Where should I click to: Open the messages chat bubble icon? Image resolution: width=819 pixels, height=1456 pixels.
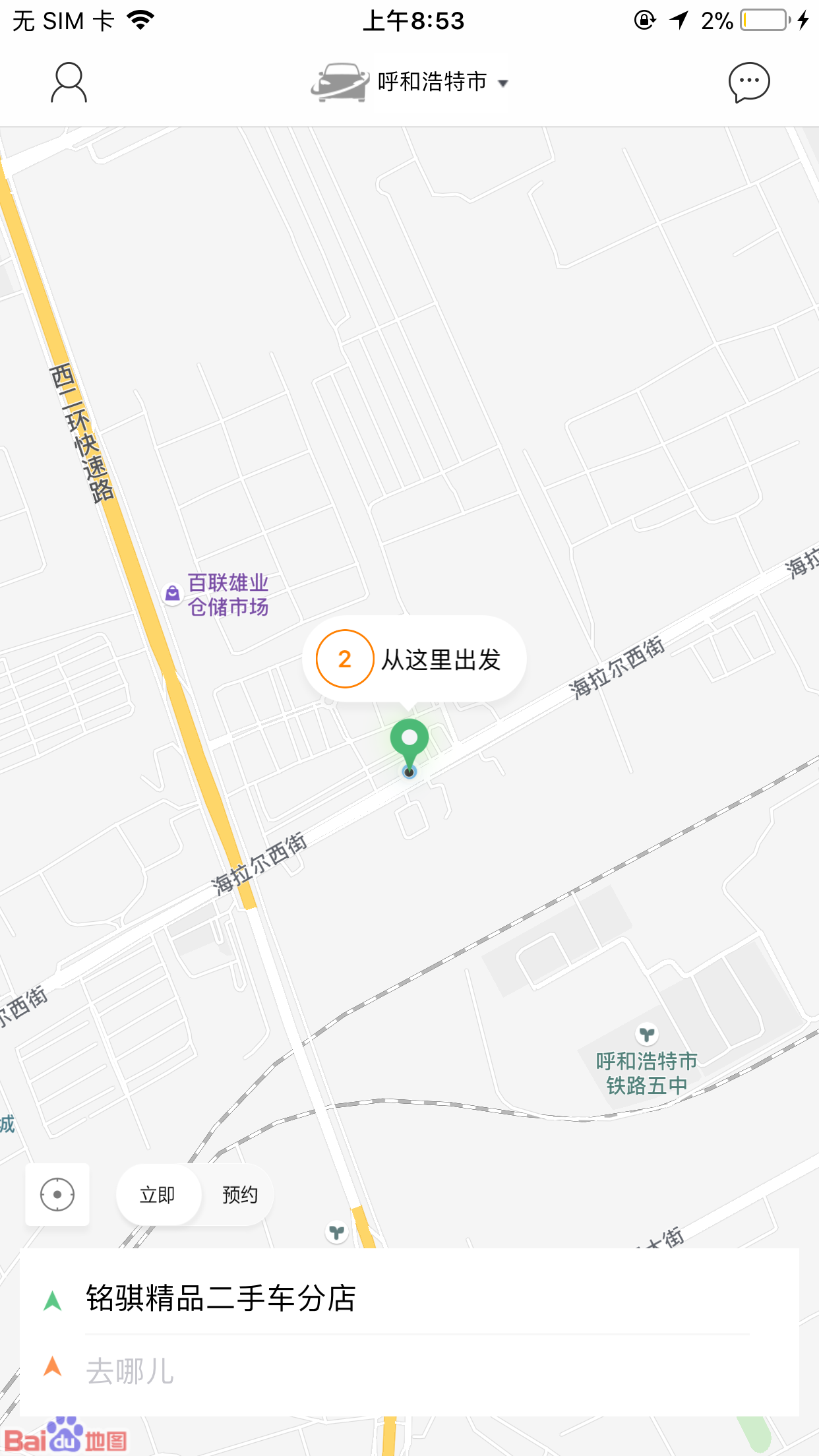point(748,83)
